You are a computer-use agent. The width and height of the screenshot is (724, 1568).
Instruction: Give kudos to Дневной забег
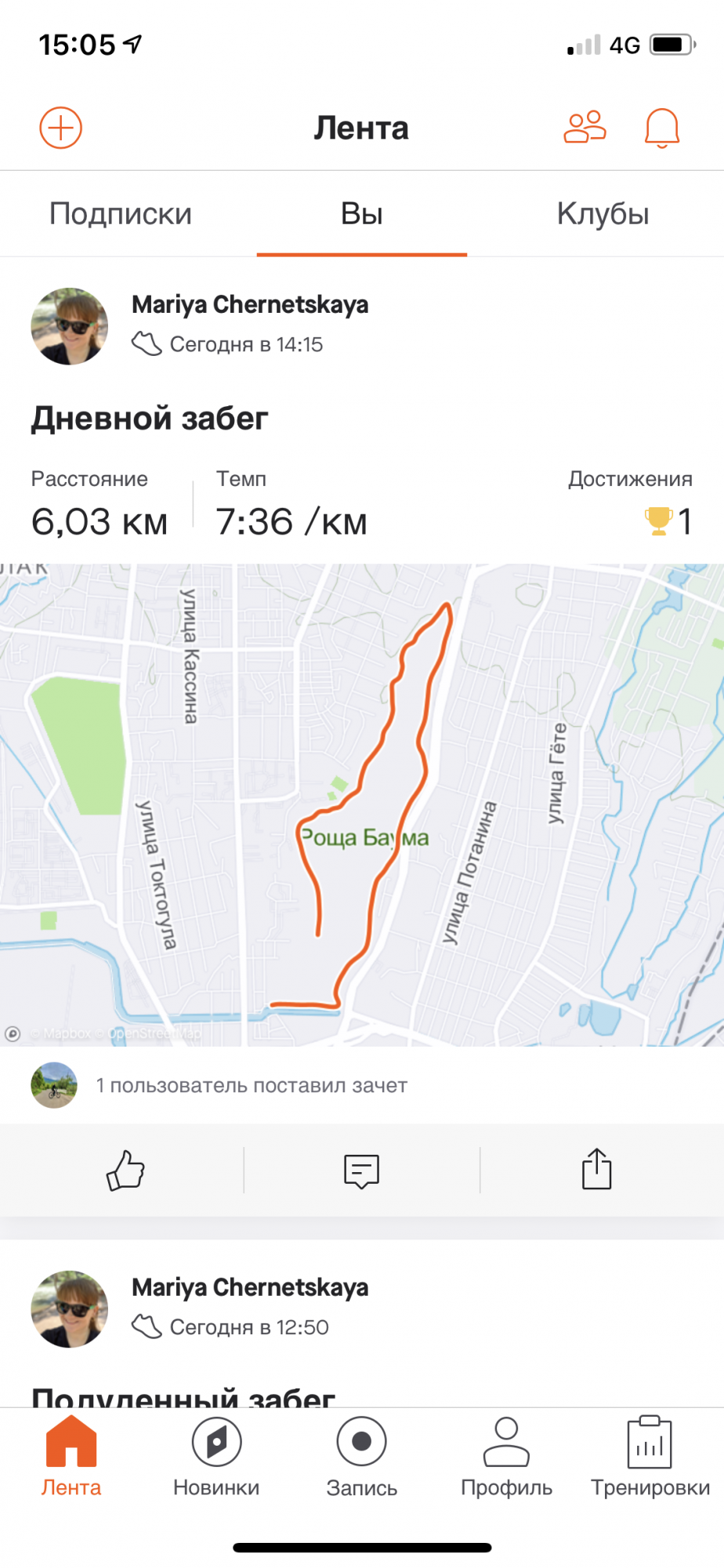point(125,1171)
